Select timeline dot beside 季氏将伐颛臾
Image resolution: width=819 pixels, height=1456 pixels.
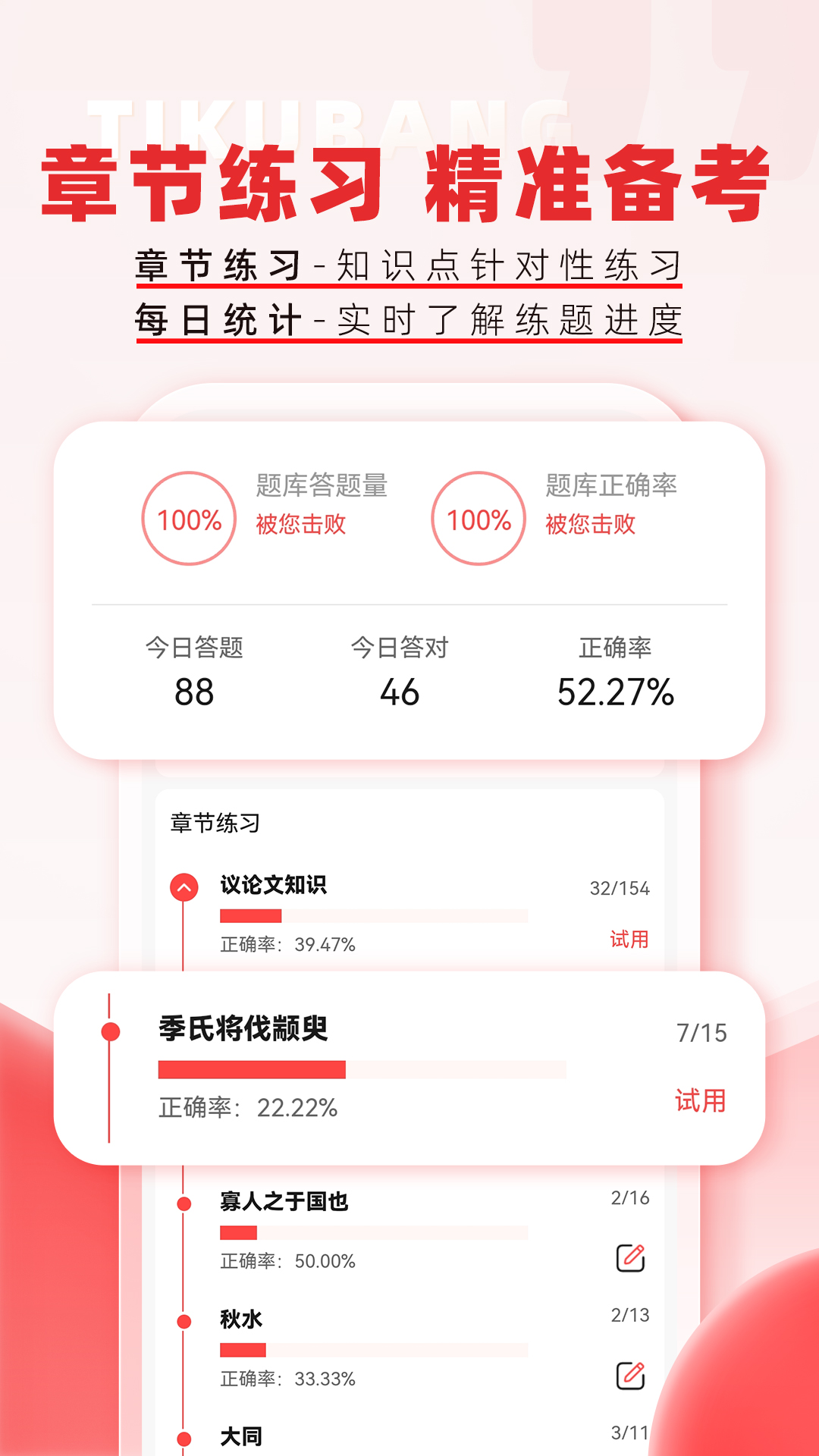[110, 1030]
